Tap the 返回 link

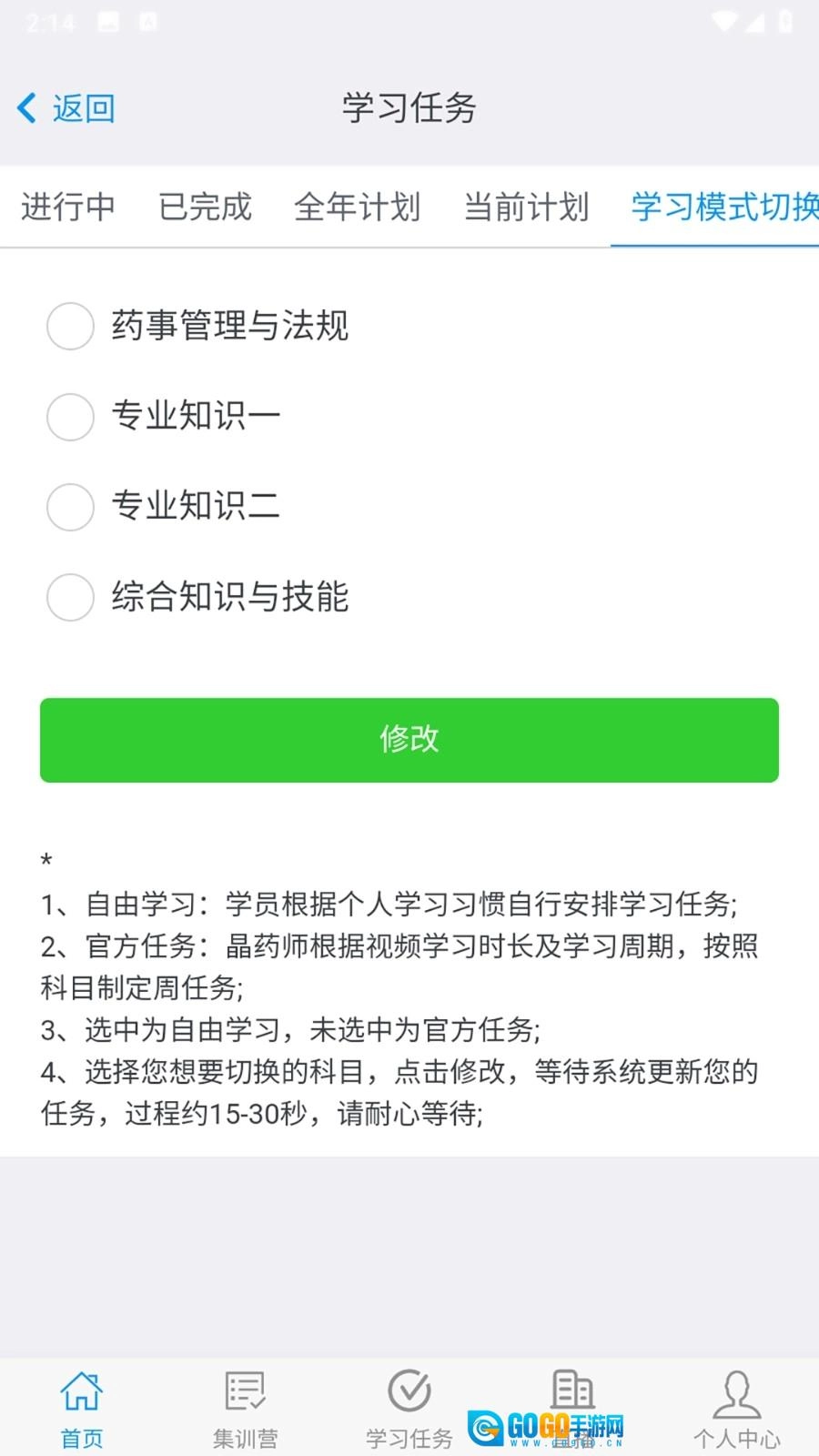pyautogui.click(x=84, y=107)
